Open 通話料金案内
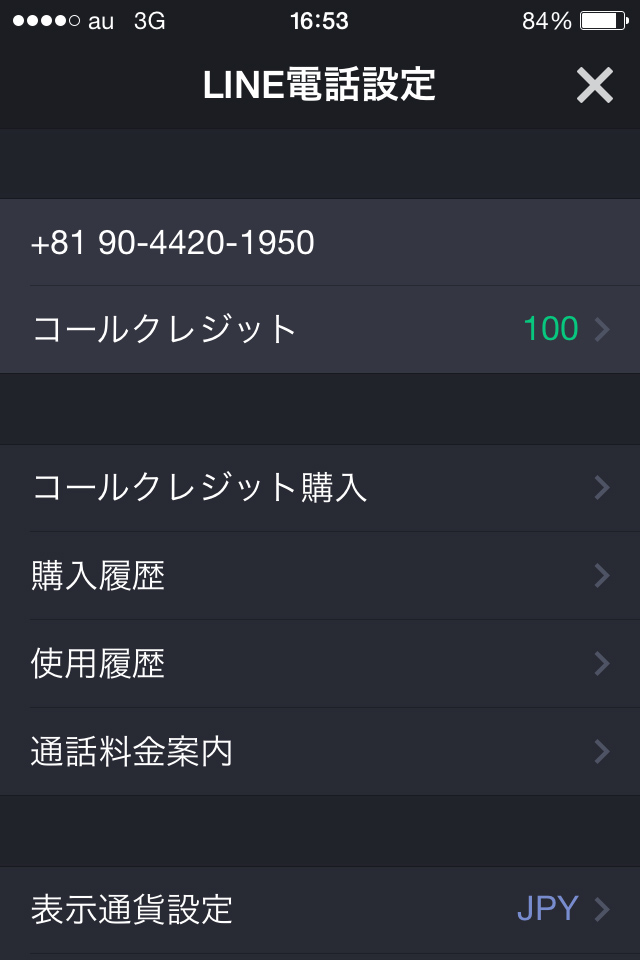The width and height of the screenshot is (640, 960). (320, 752)
